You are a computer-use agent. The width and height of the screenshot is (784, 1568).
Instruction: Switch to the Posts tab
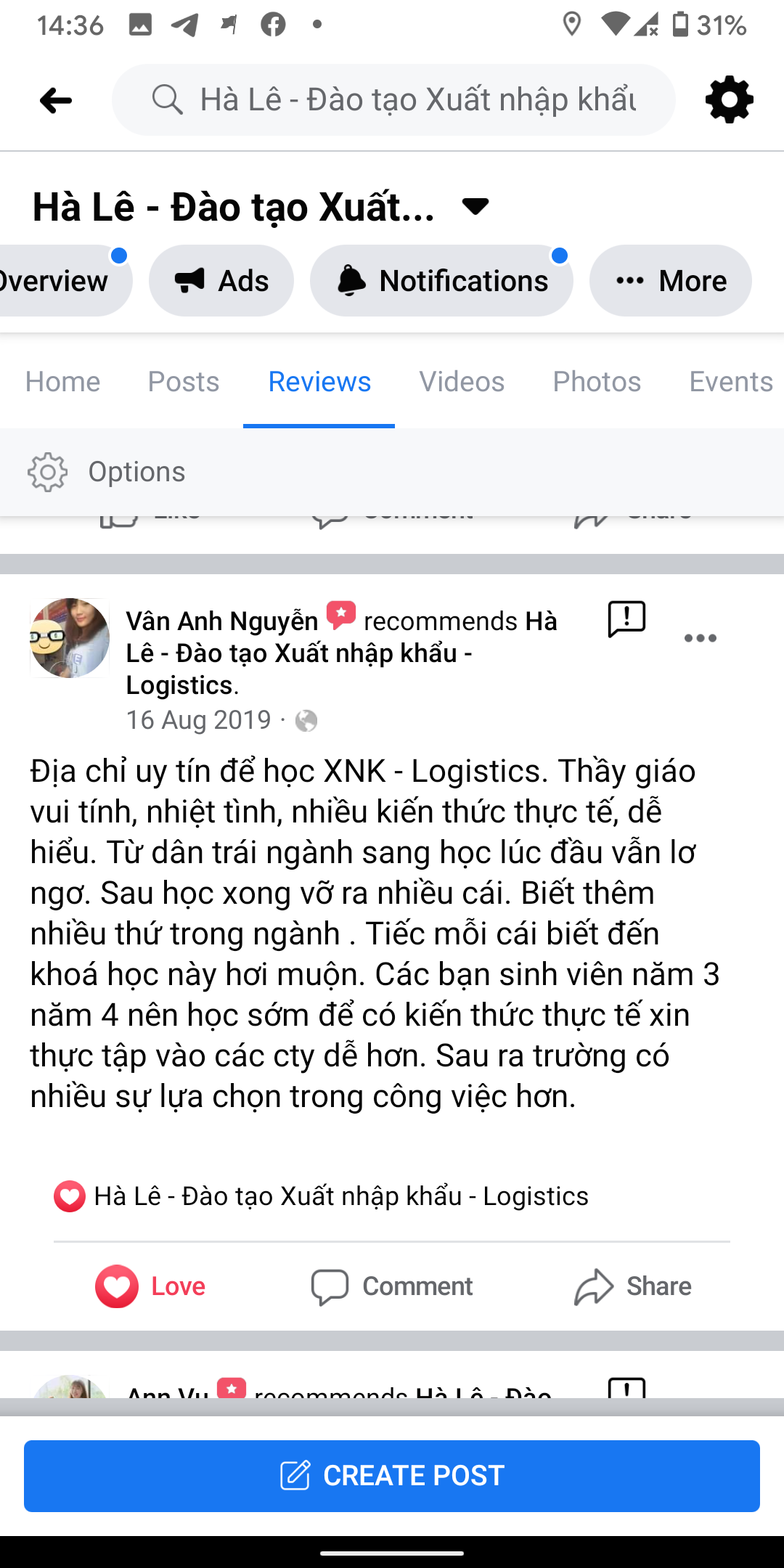point(183,382)
